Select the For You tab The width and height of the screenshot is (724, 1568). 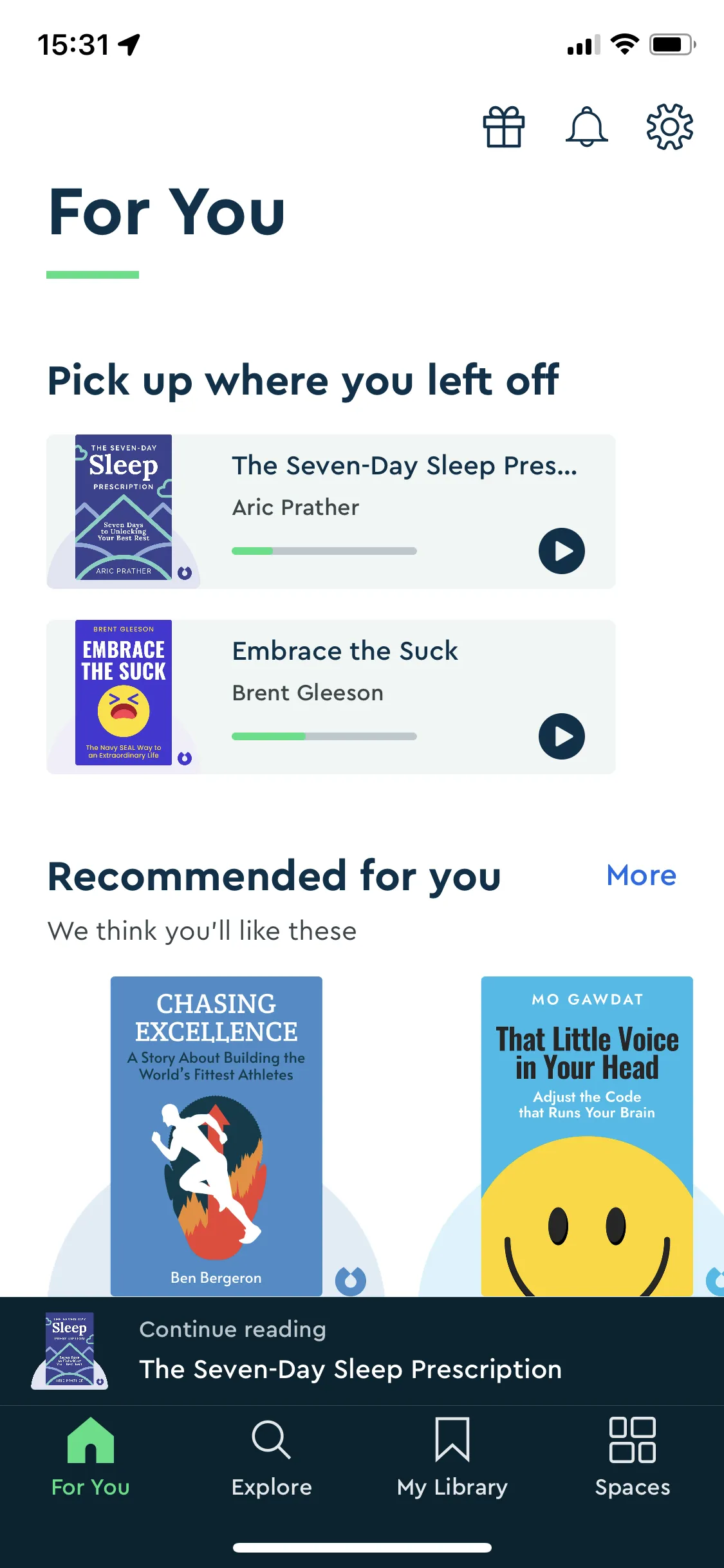[x=91, y=1457]
